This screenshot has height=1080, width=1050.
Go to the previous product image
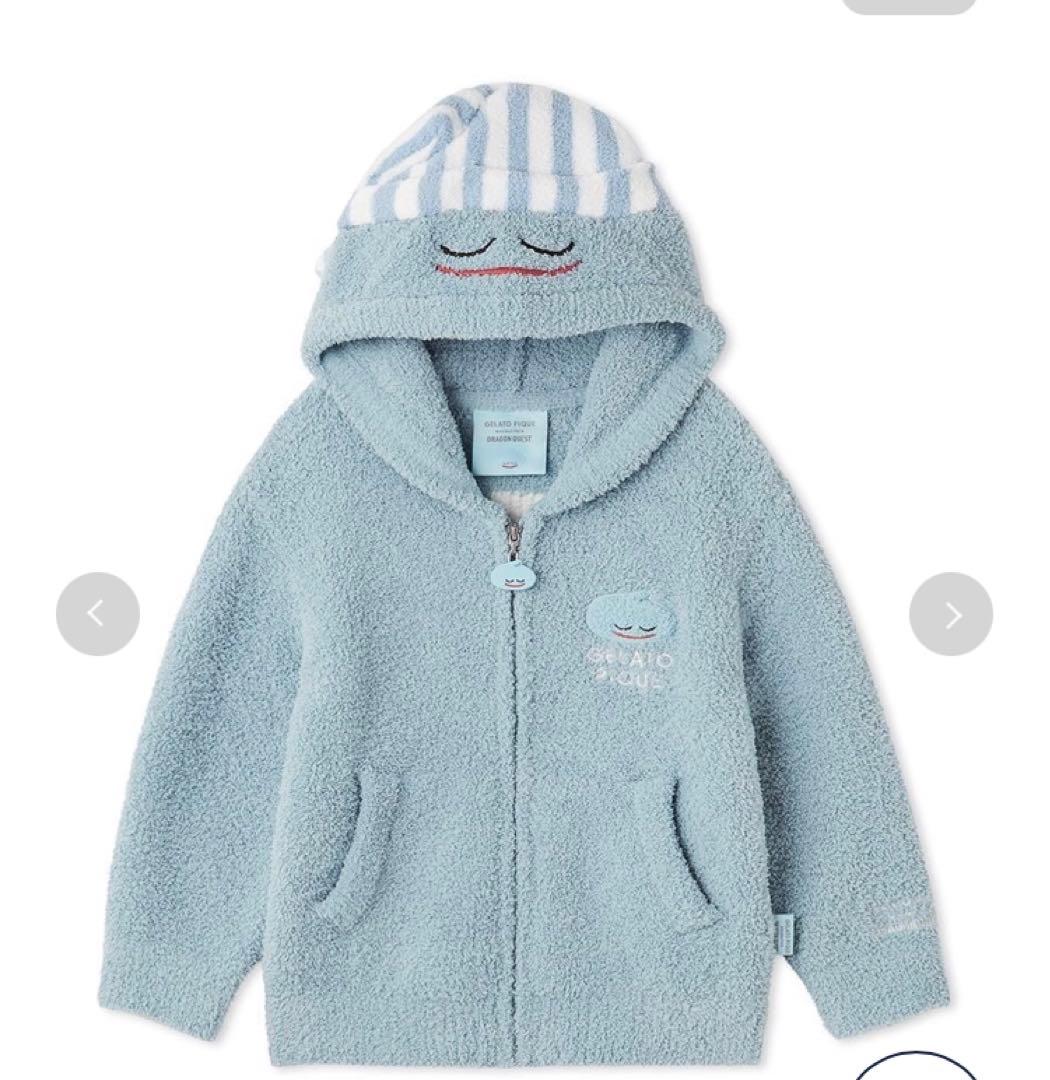click(97, 614)
